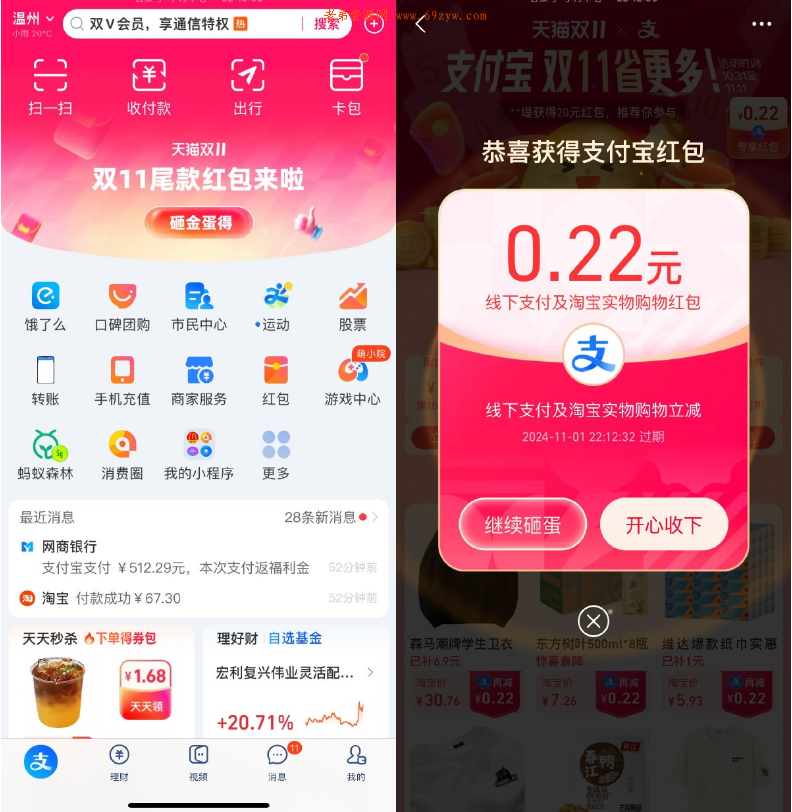Tap the 砸金蛋得 banner button
The image size is (792, 812).
pyautogui.click(x=199, y=223)
